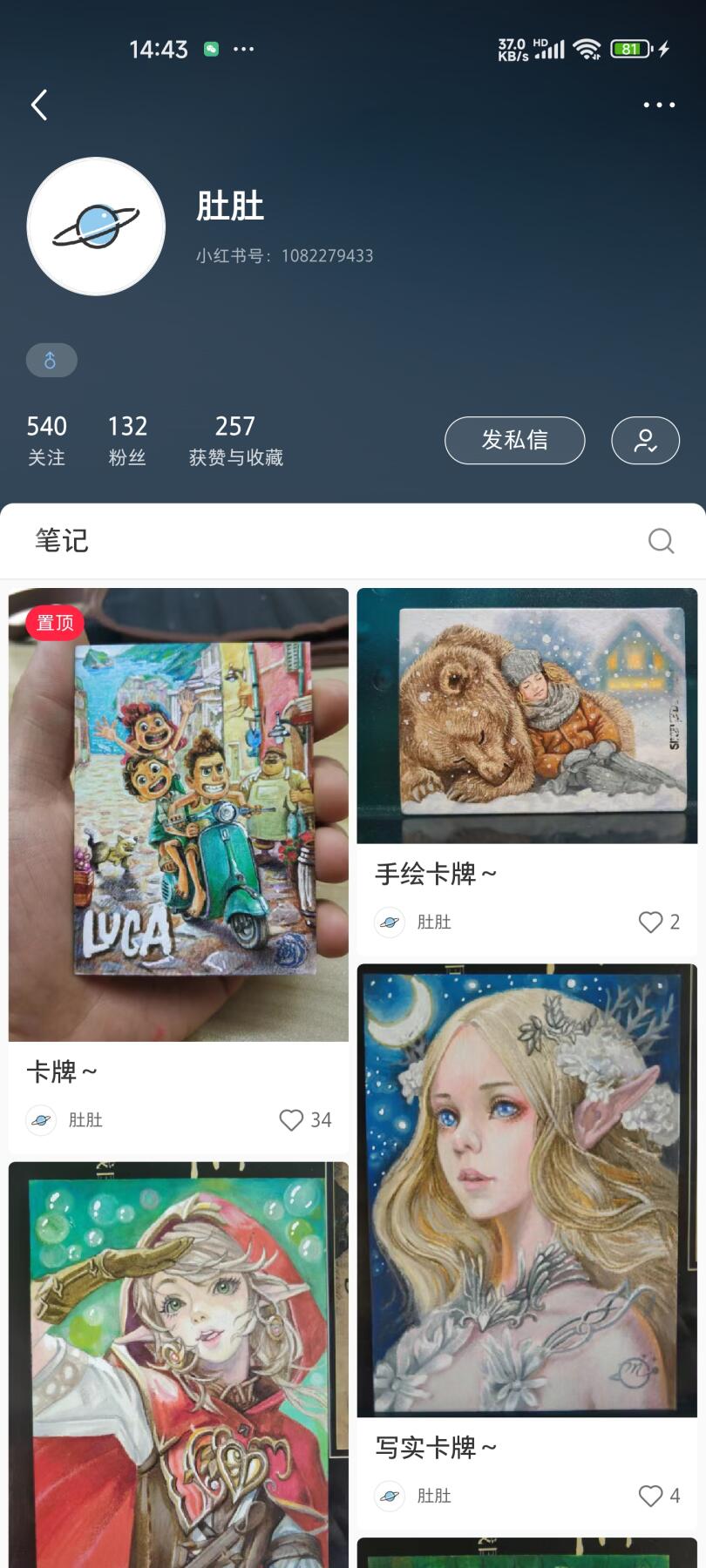Open the 132 粉丝 followers list
The height and width of the screenshot is (1568, 706).
(127, 440)
